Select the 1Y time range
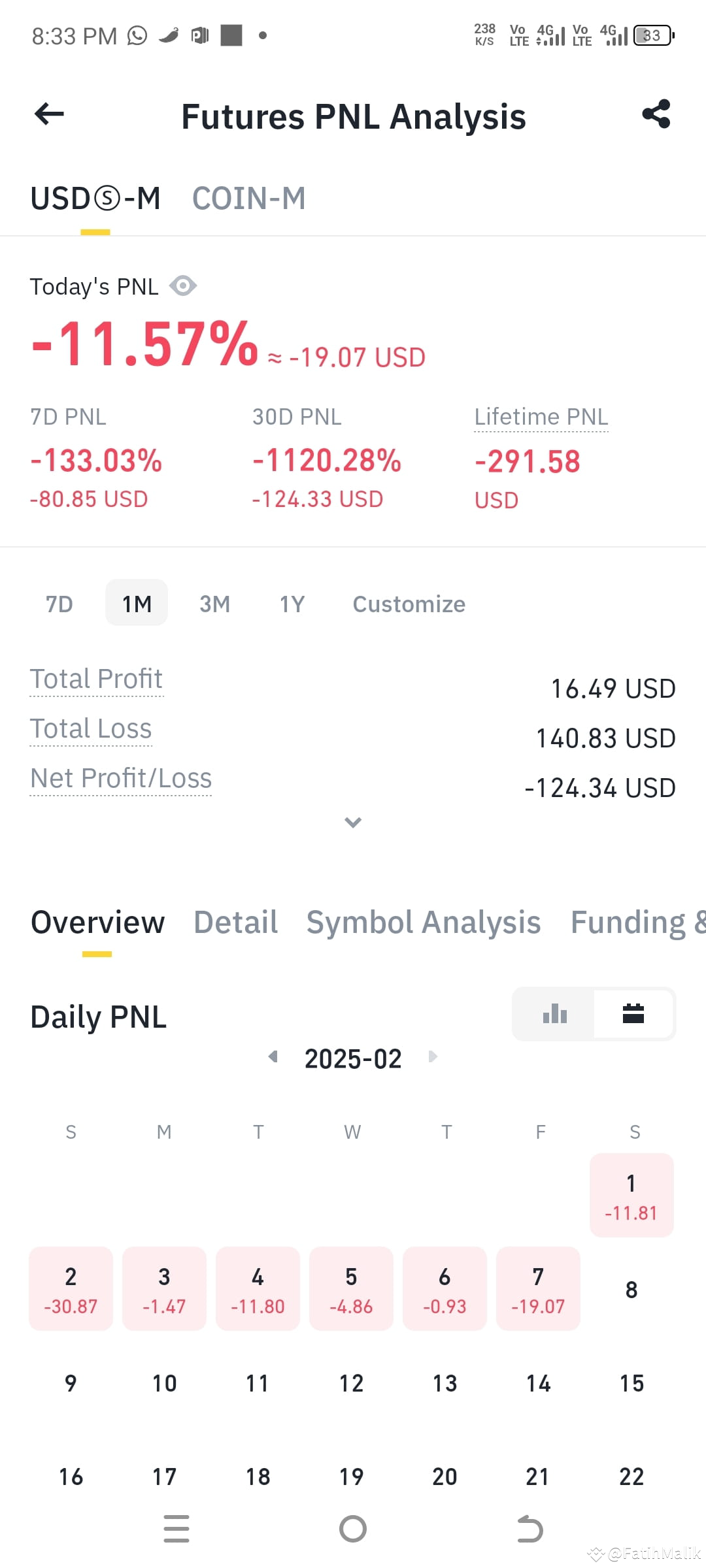The image size is (706, 1568). tap(292, 604)
